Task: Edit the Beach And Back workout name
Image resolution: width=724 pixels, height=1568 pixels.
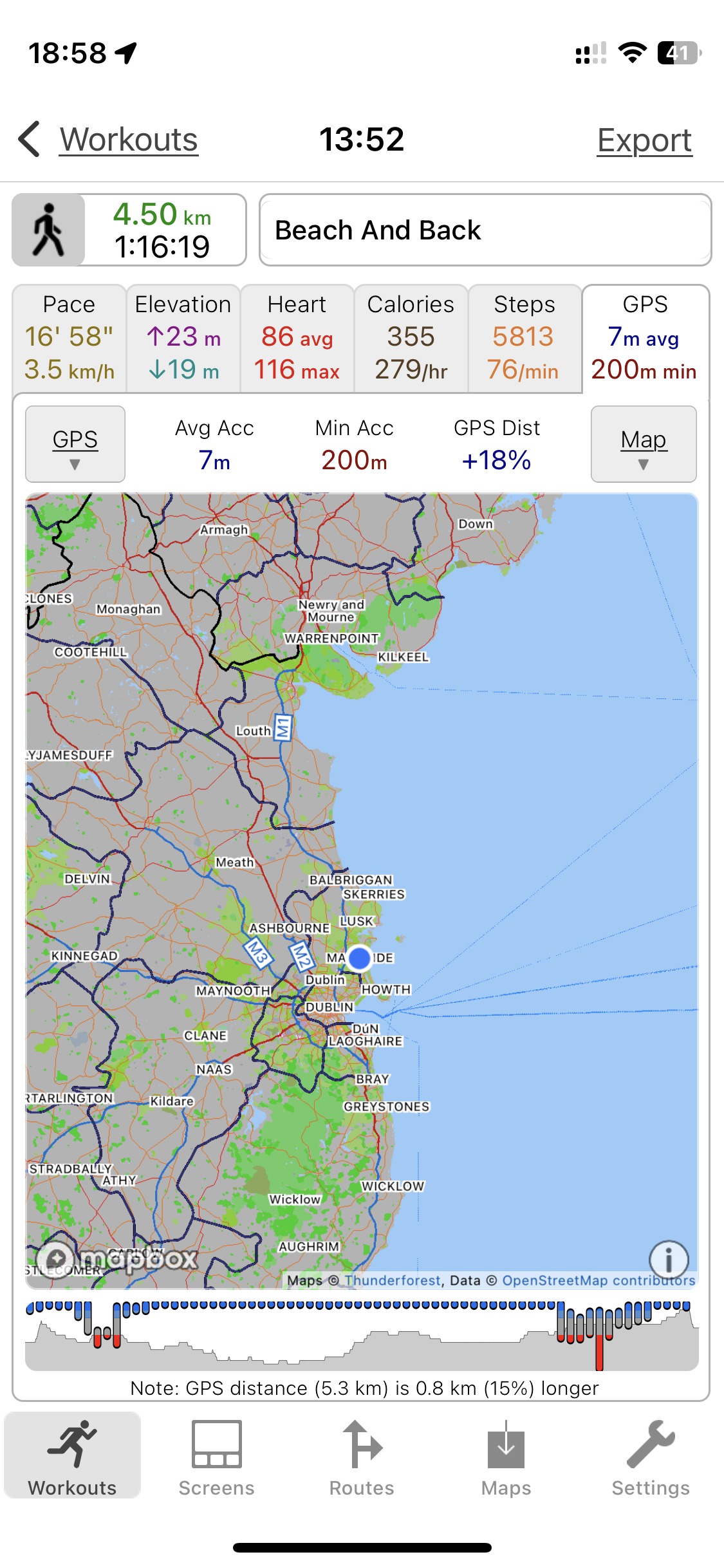Action: pyautogui.click(x=485, y=230)
